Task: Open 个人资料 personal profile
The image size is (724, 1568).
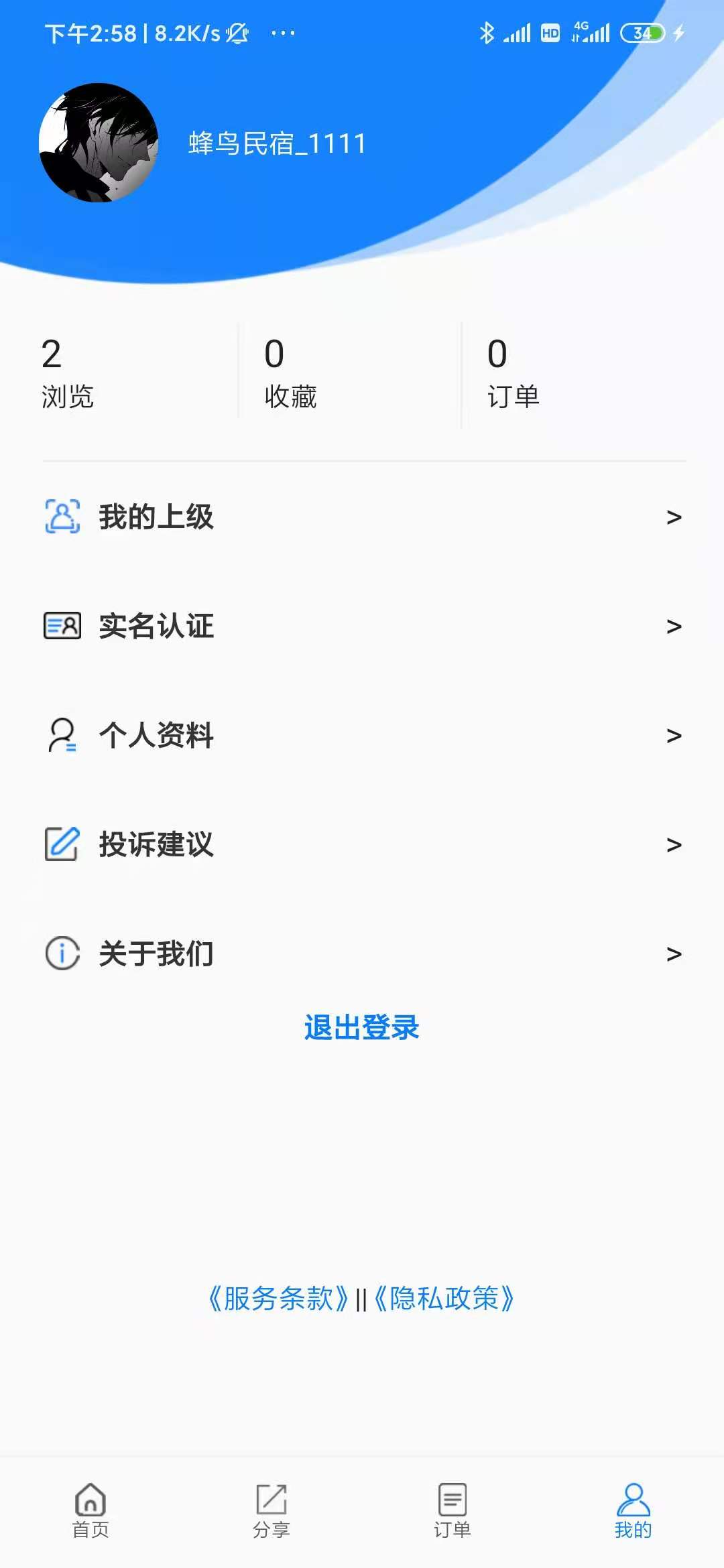Action: (x=362, y=735)
